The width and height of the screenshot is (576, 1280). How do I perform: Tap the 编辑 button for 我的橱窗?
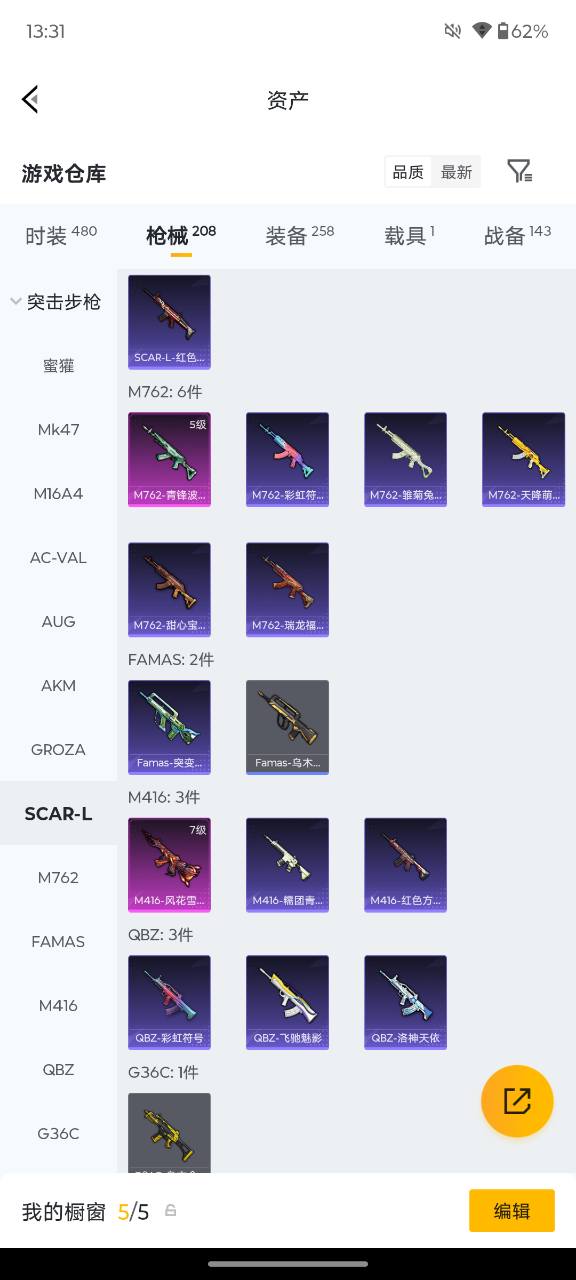point(512,1211)
